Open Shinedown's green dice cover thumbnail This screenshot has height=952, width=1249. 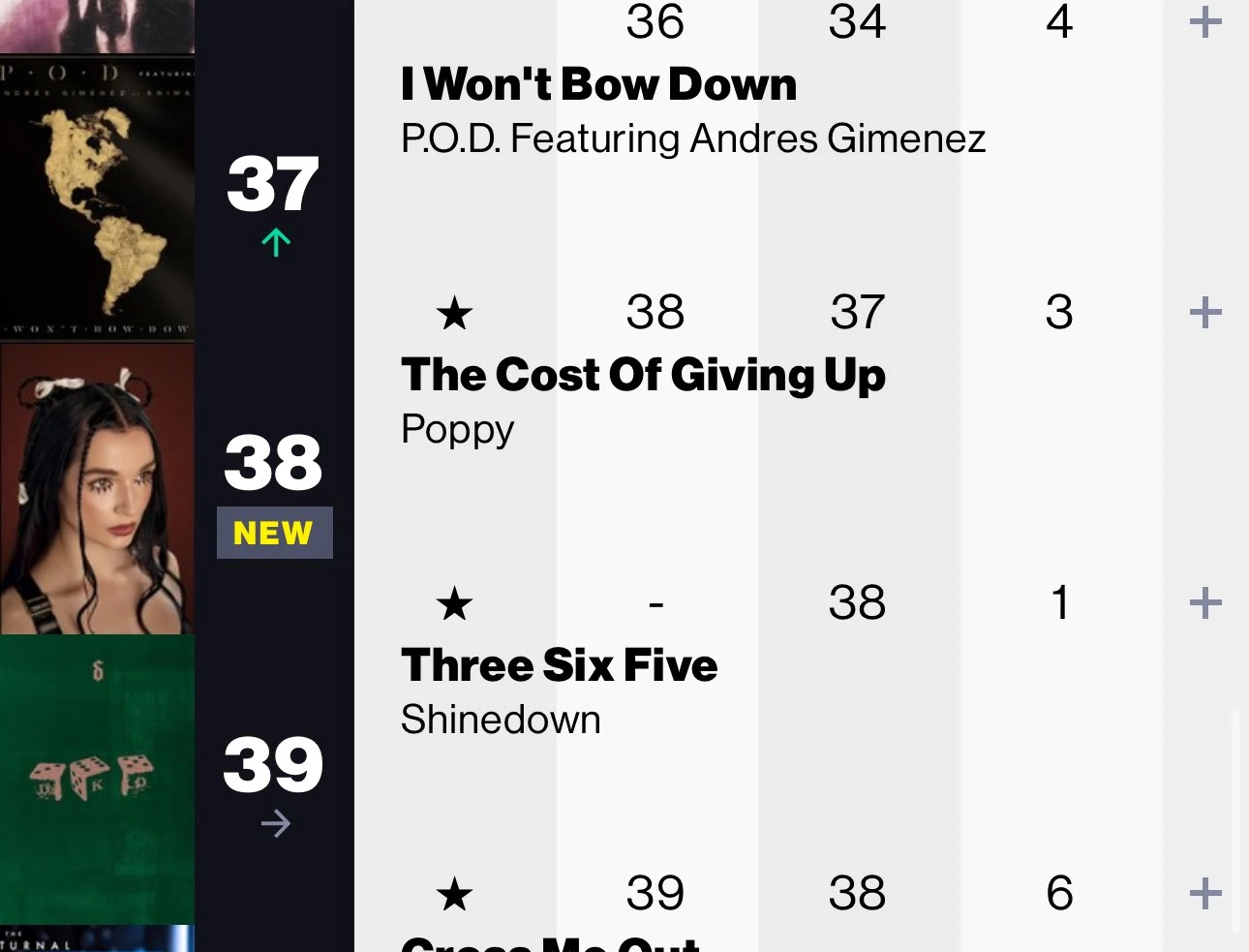click(x=97, y=780)
